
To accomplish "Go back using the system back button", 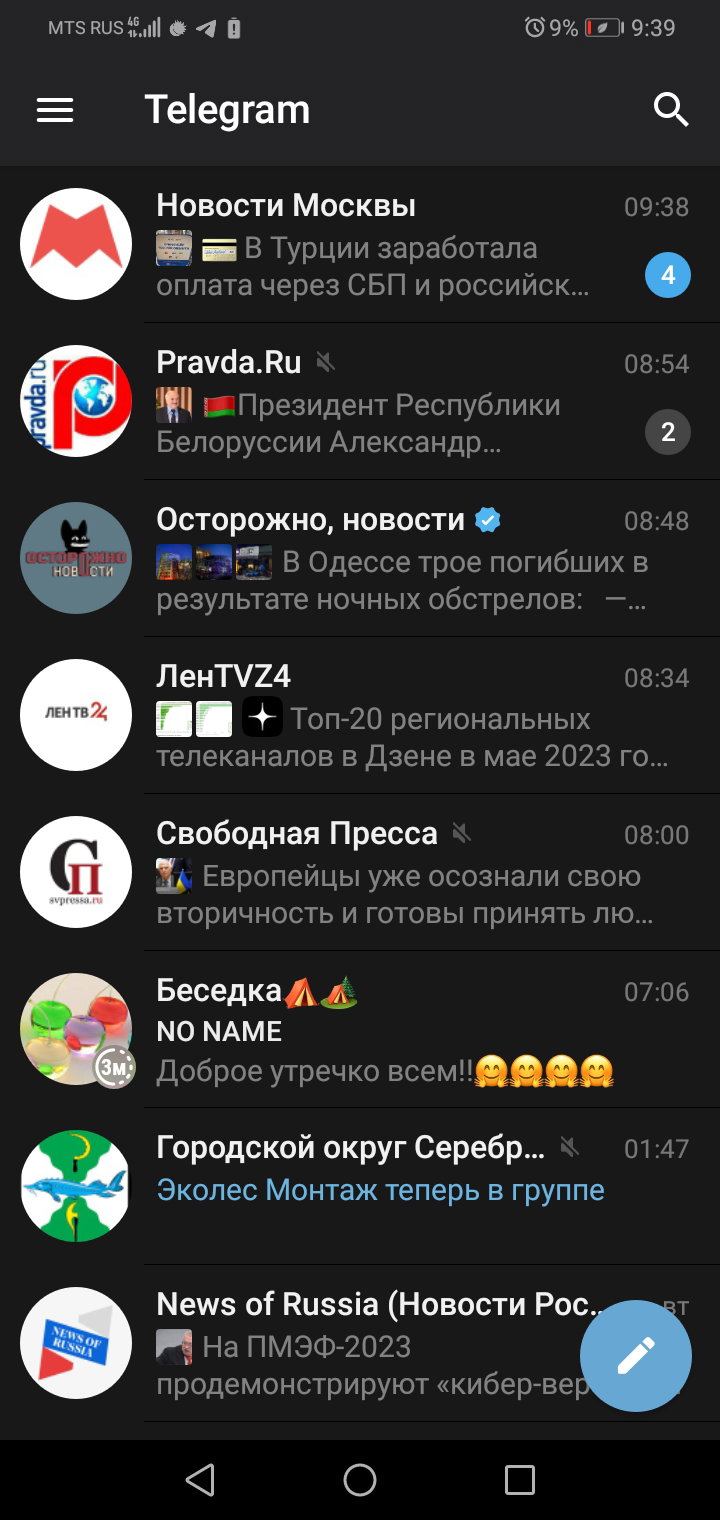I will pyautogui.click(x=200, y=1480).
